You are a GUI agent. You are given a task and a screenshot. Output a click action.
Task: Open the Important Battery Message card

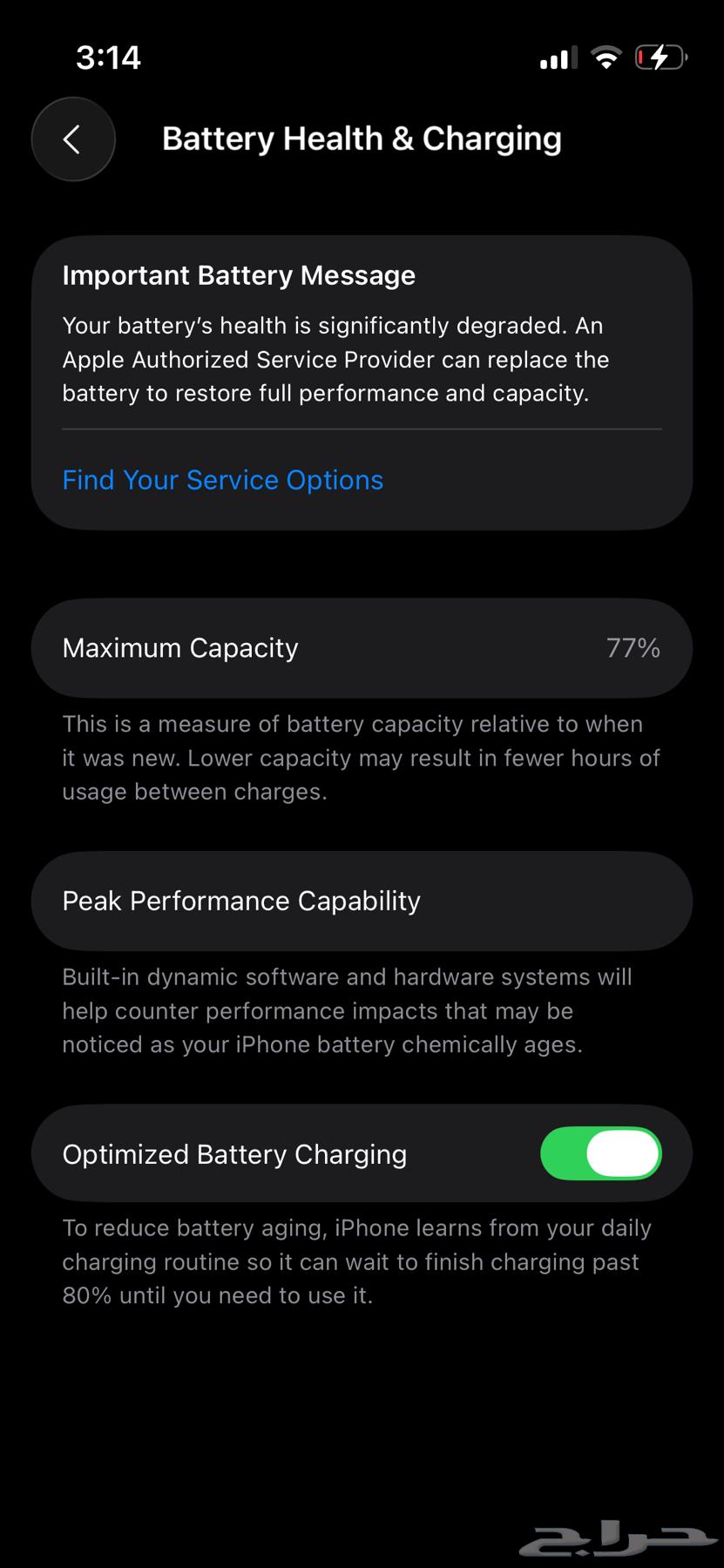click(x=362, y=381)
